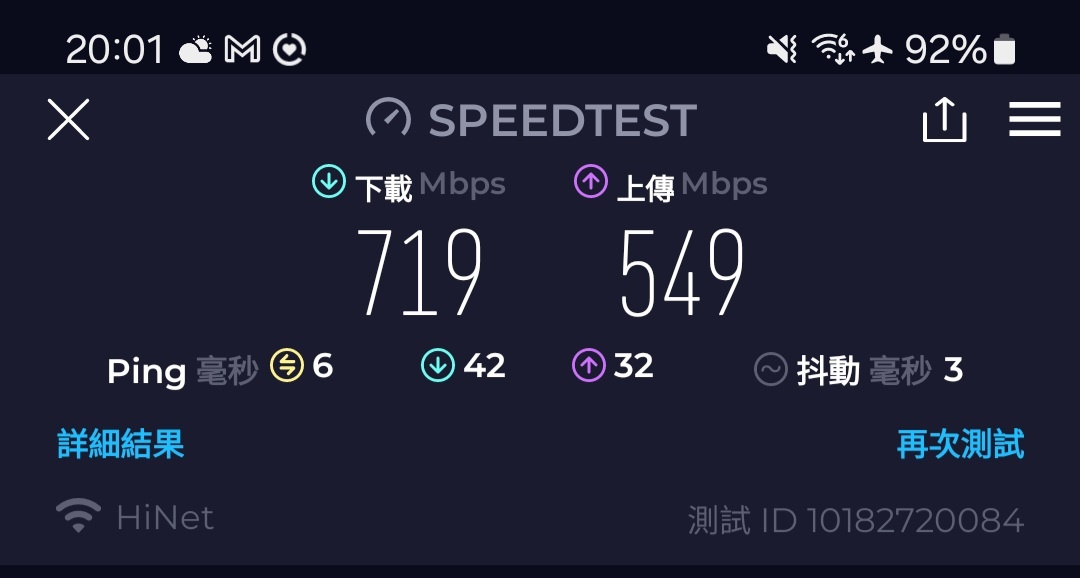The width and height of the screenshot is (1080, 578).
Task: Tap 再次測試 to run the test again
Action: point(960,444)
